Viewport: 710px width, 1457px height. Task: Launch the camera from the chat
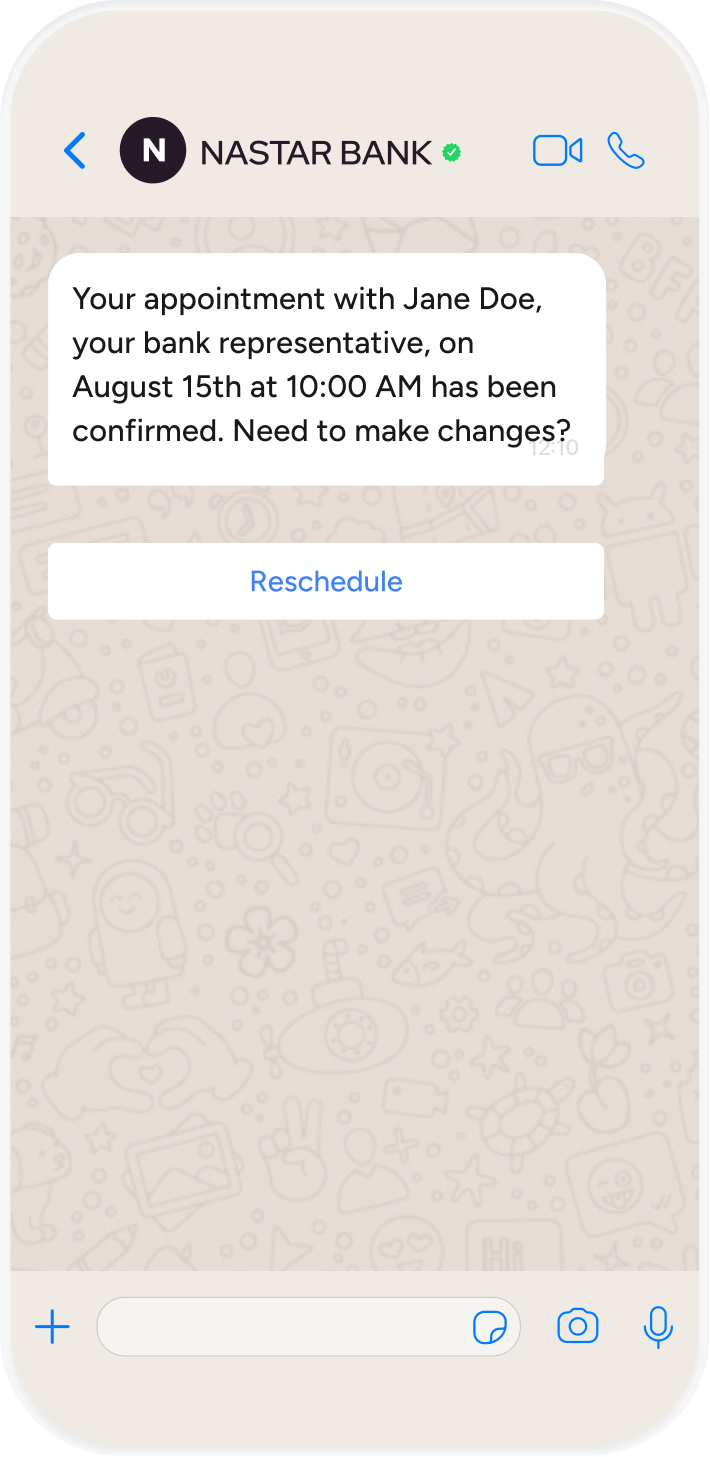coord(577,1327)
